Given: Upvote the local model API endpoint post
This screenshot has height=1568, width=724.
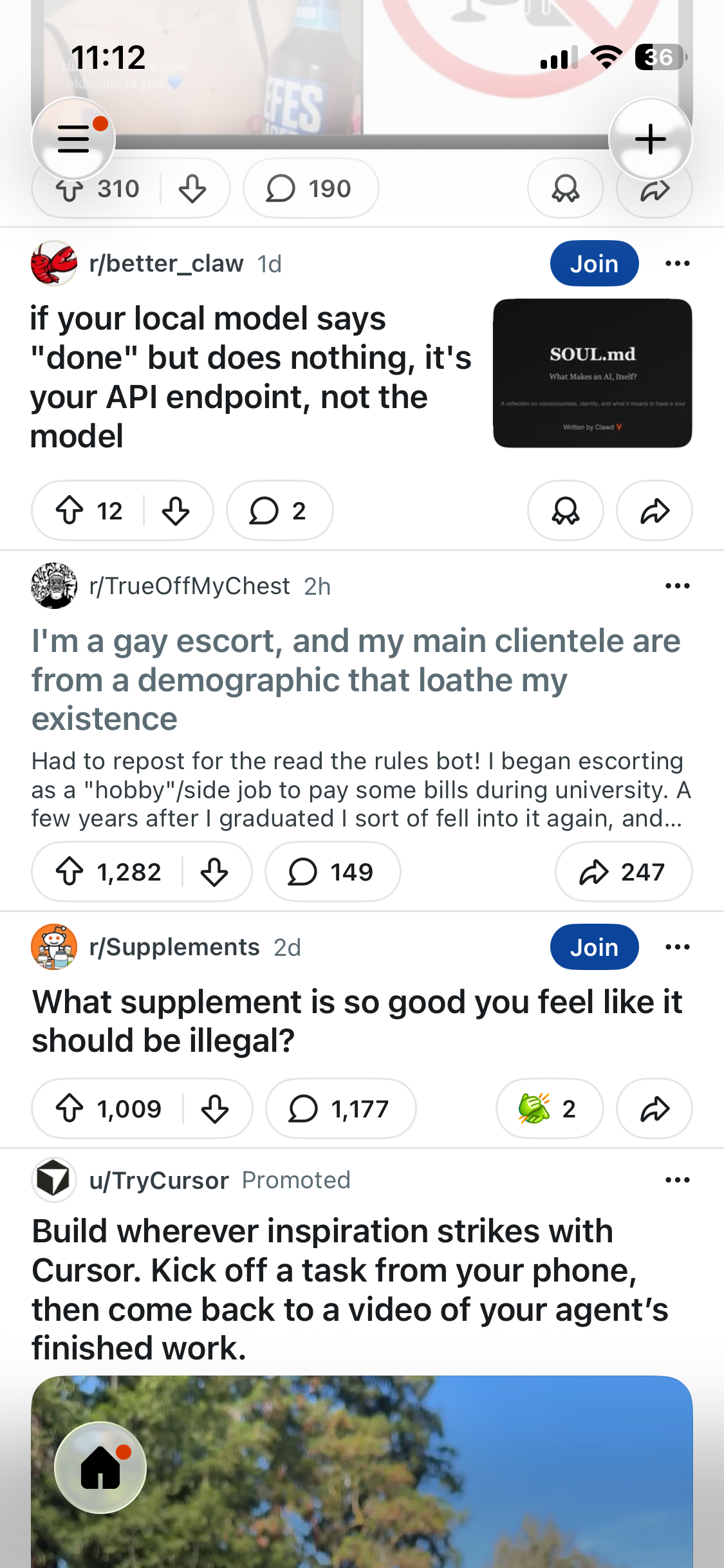Looking at the screenshot, I should [x=70, y=511].
